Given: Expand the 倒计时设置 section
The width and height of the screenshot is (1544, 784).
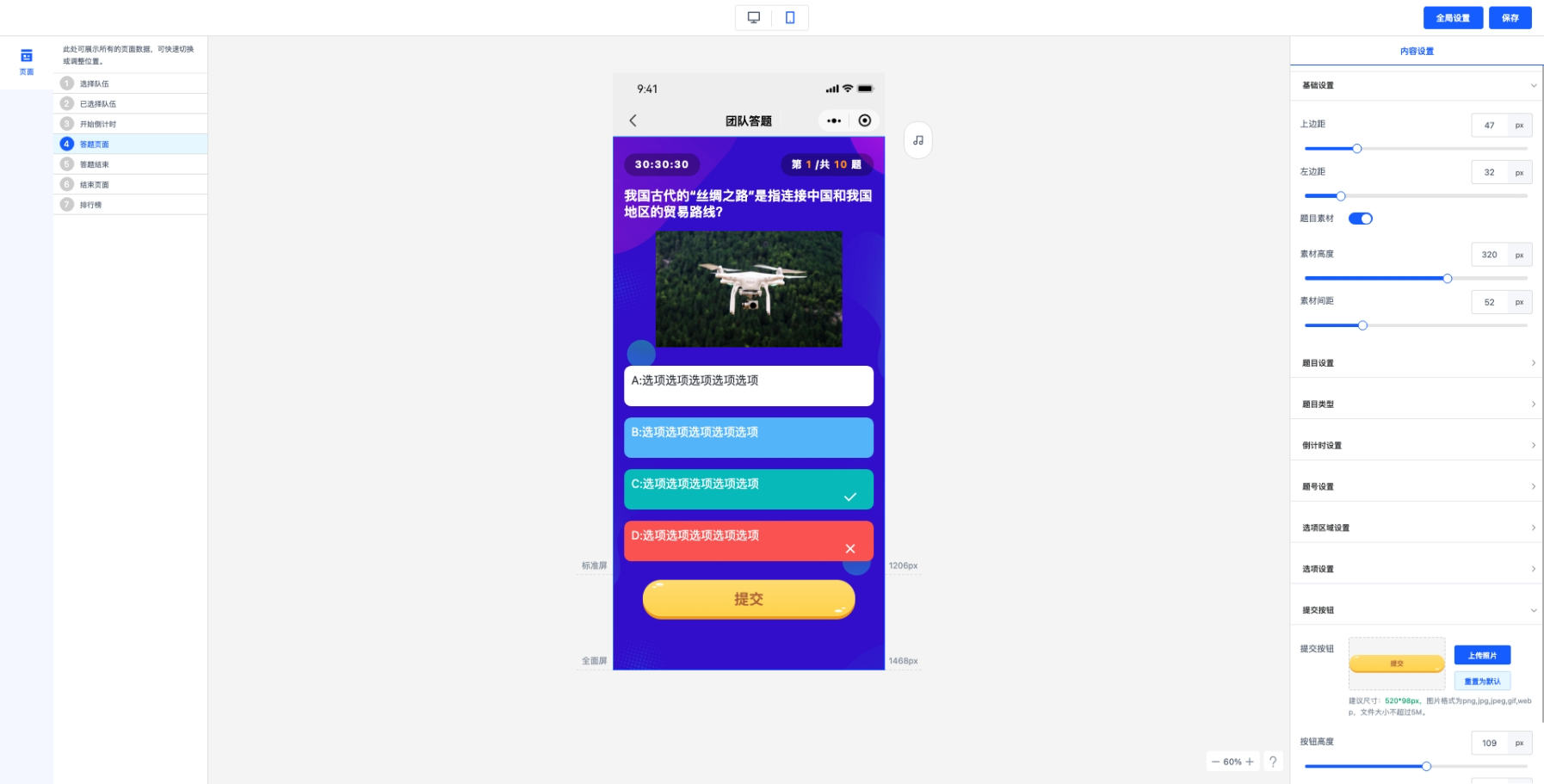Looking at the screenshot, I should [x=1416, y=445].
